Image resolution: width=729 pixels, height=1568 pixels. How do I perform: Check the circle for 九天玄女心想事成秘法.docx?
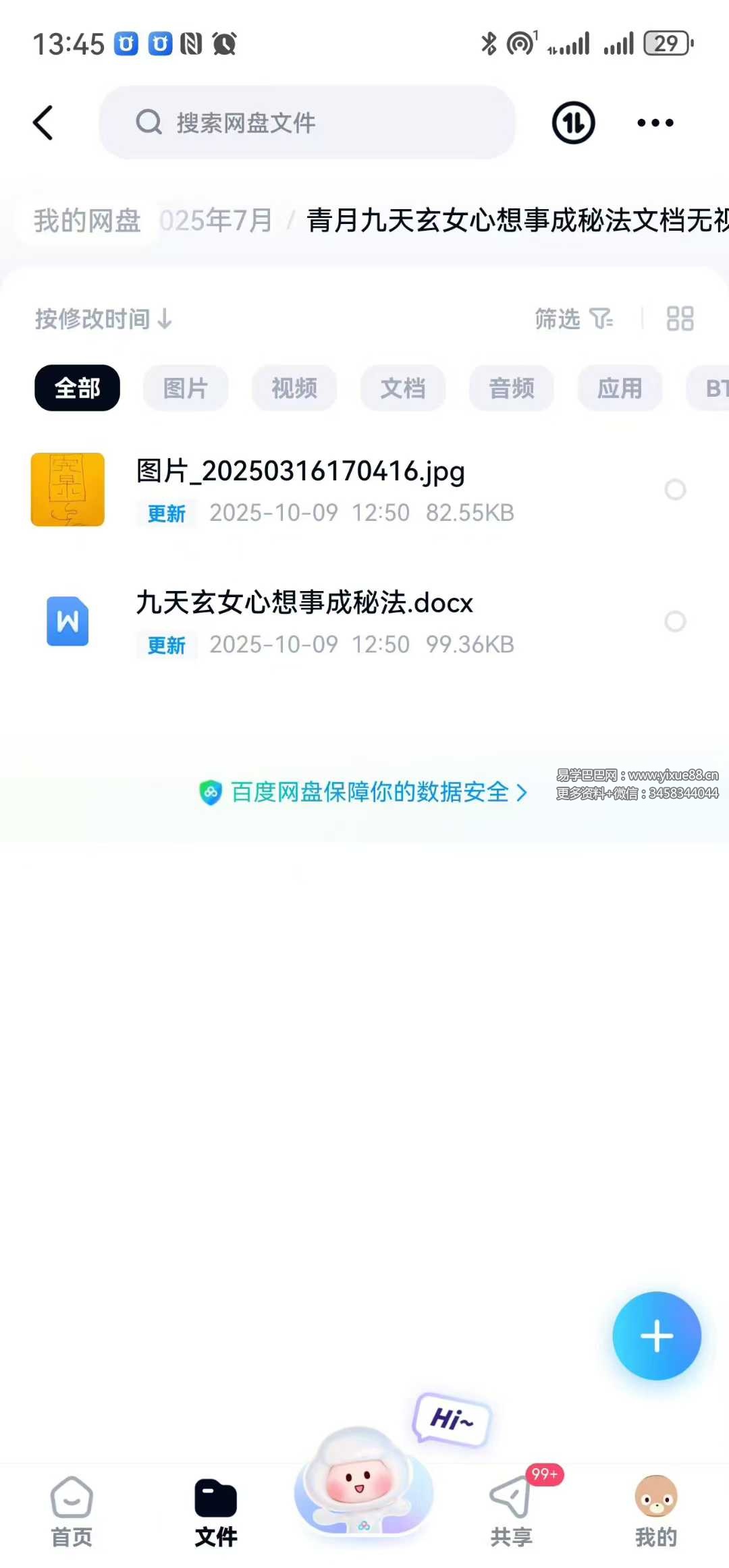tap(675, 621)
